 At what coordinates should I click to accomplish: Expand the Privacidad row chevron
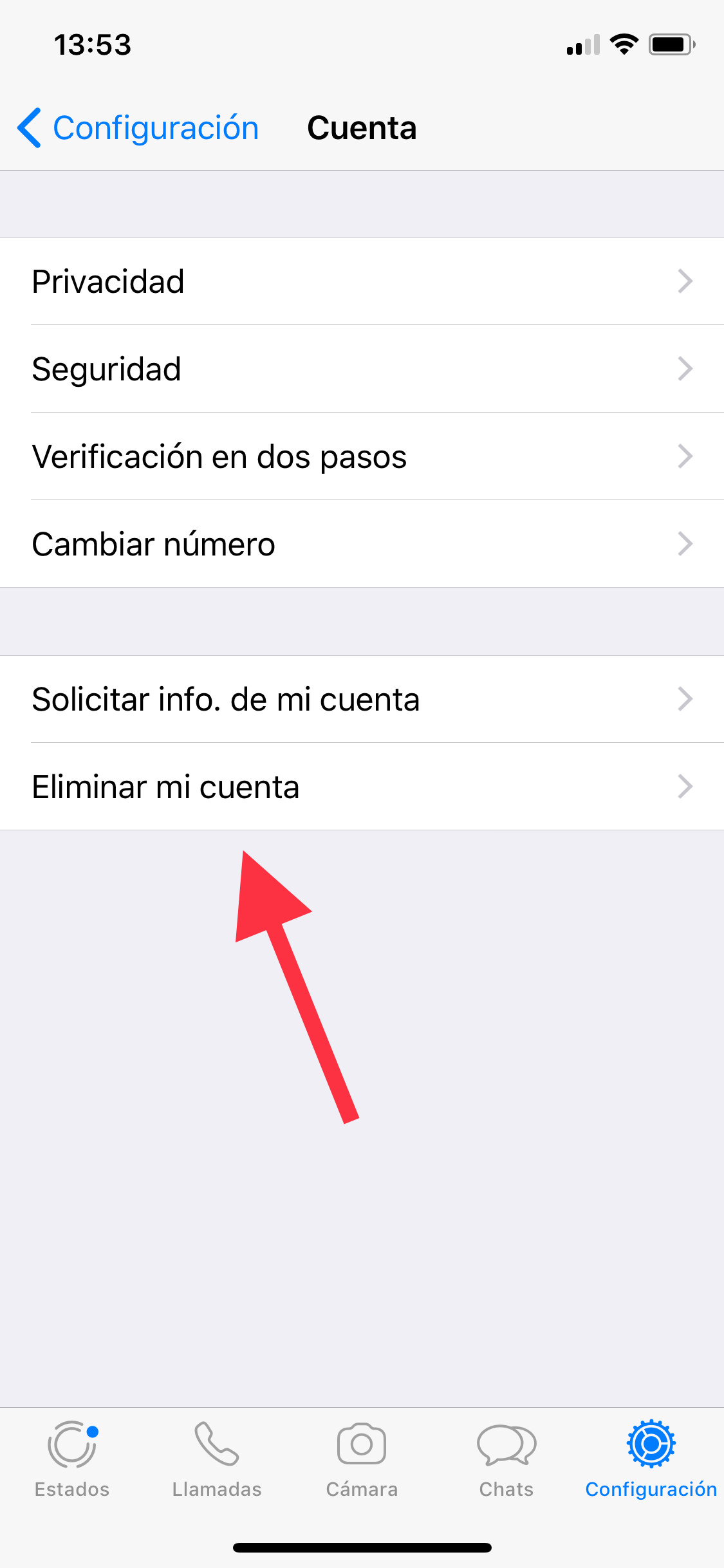[x=685, y=281]
